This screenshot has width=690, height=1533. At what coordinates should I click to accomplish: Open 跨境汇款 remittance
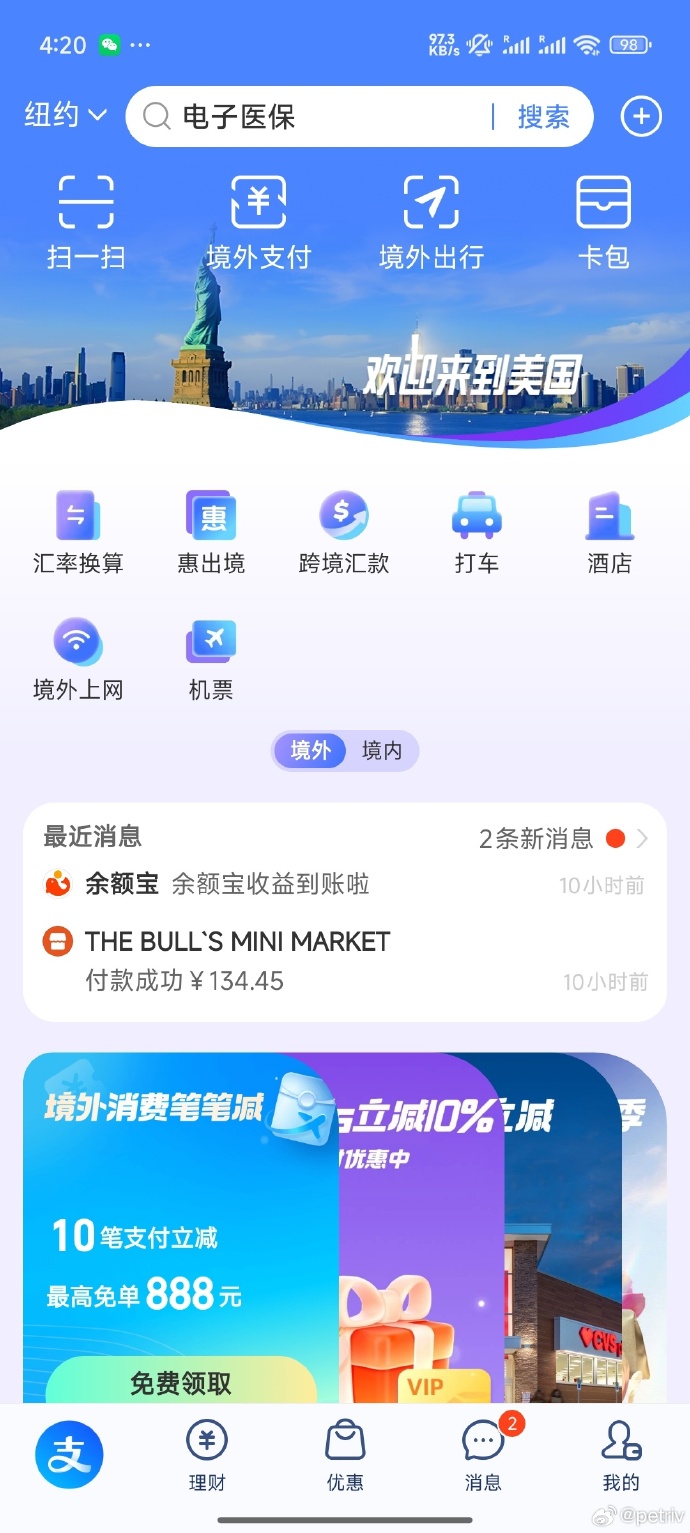(x=344, y=533)
